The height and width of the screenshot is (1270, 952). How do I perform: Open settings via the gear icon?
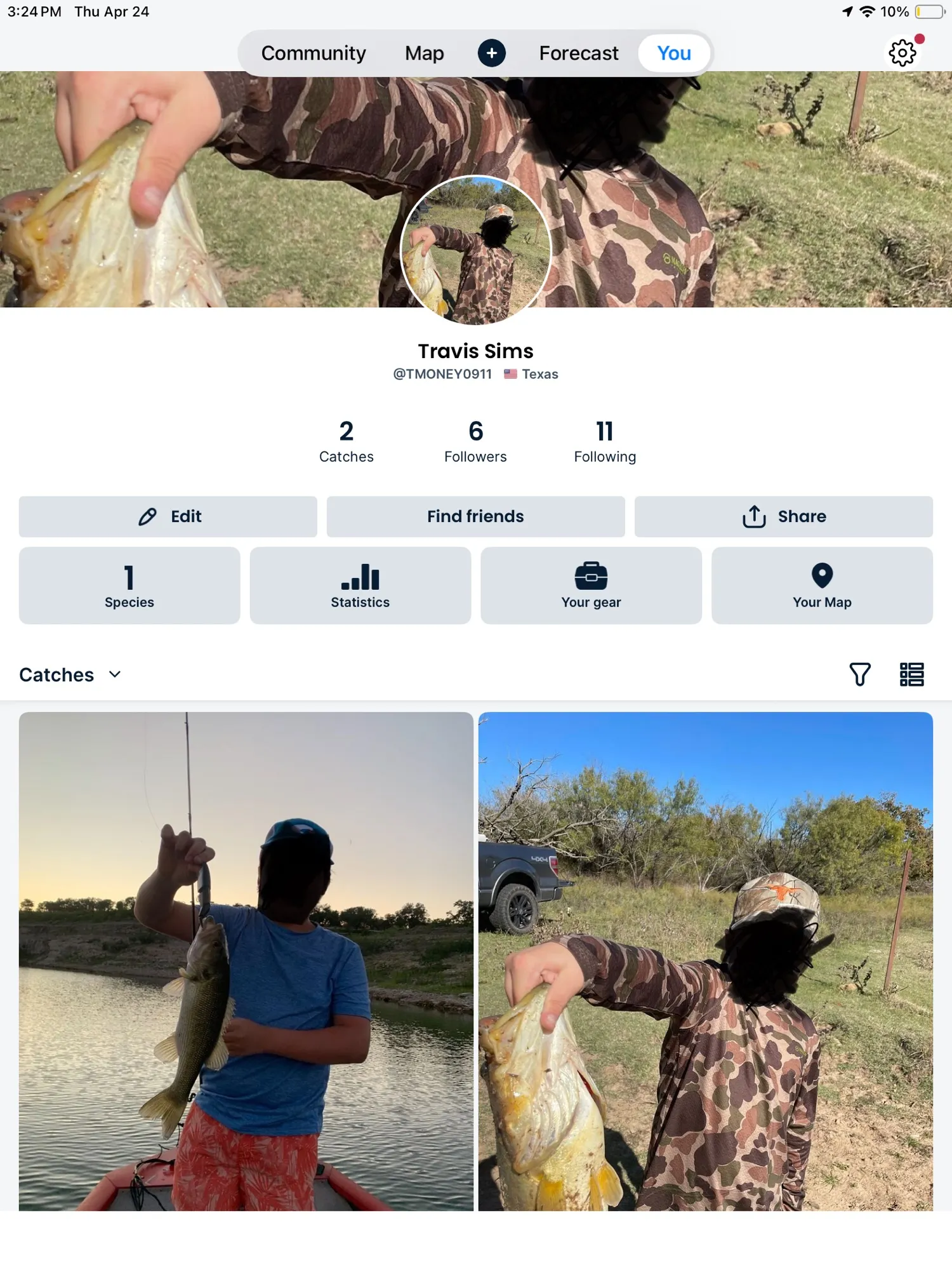pos(902,53)
